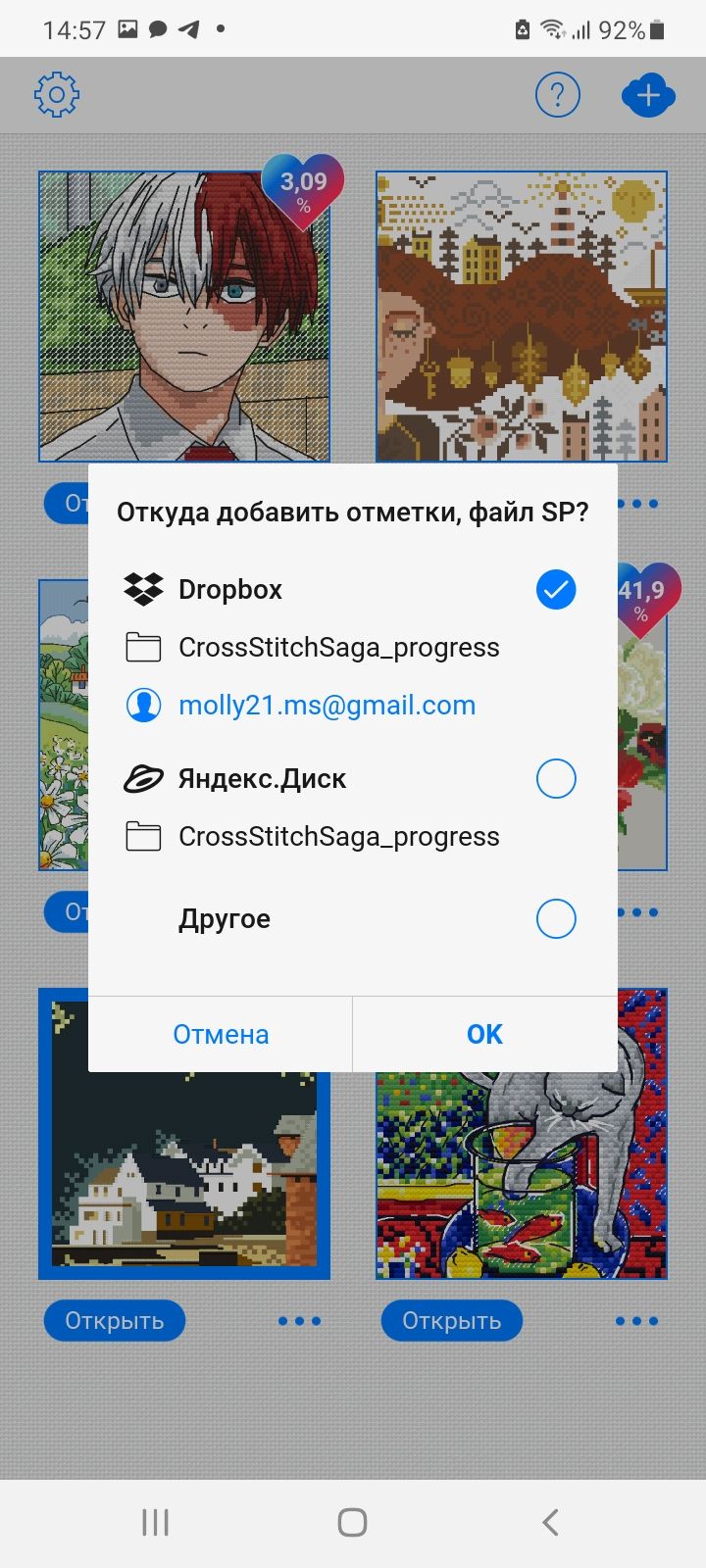Select the Яндекс.Диск radio option

pyautogui.click(x=555, y=779)
